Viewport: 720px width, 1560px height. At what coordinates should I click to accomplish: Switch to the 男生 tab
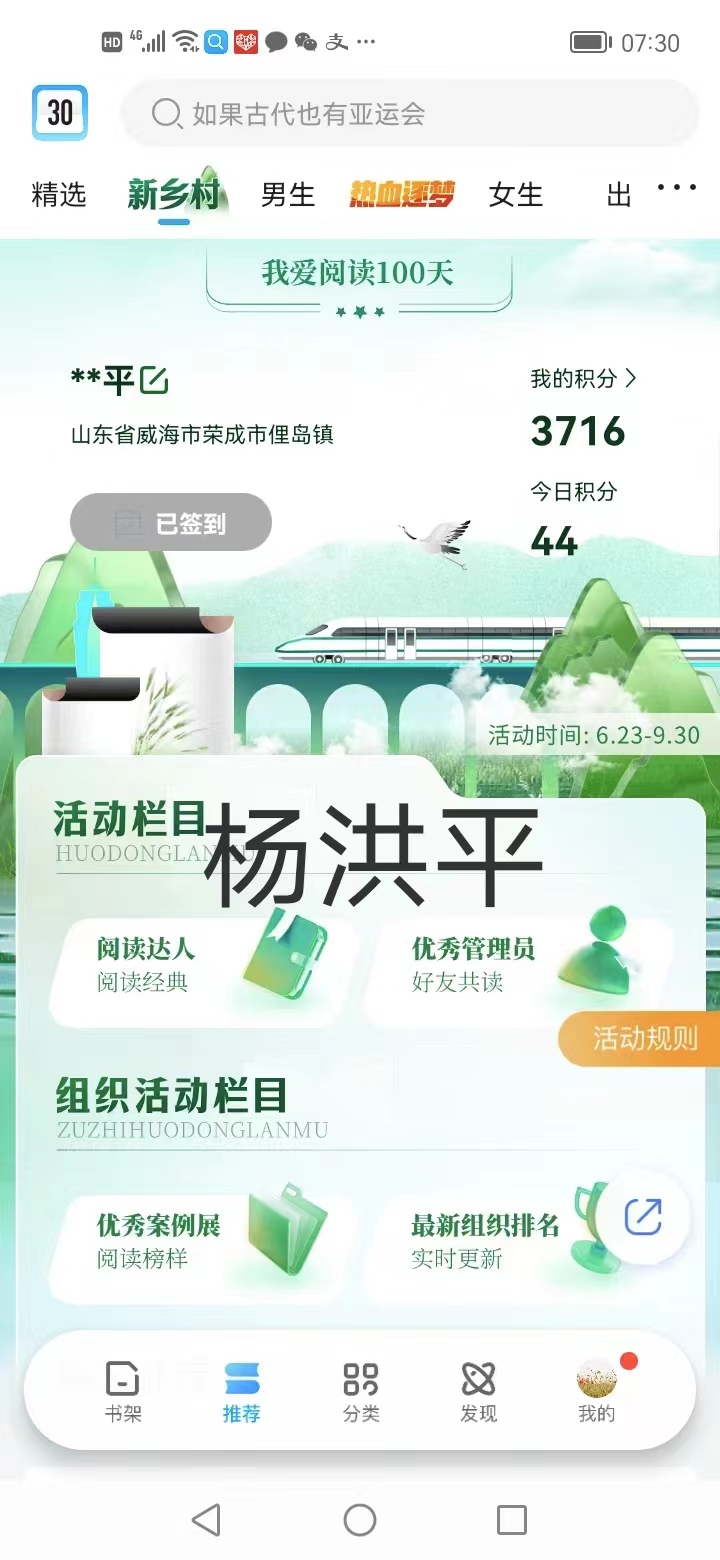pyautogui.click(x=288, y=194)
